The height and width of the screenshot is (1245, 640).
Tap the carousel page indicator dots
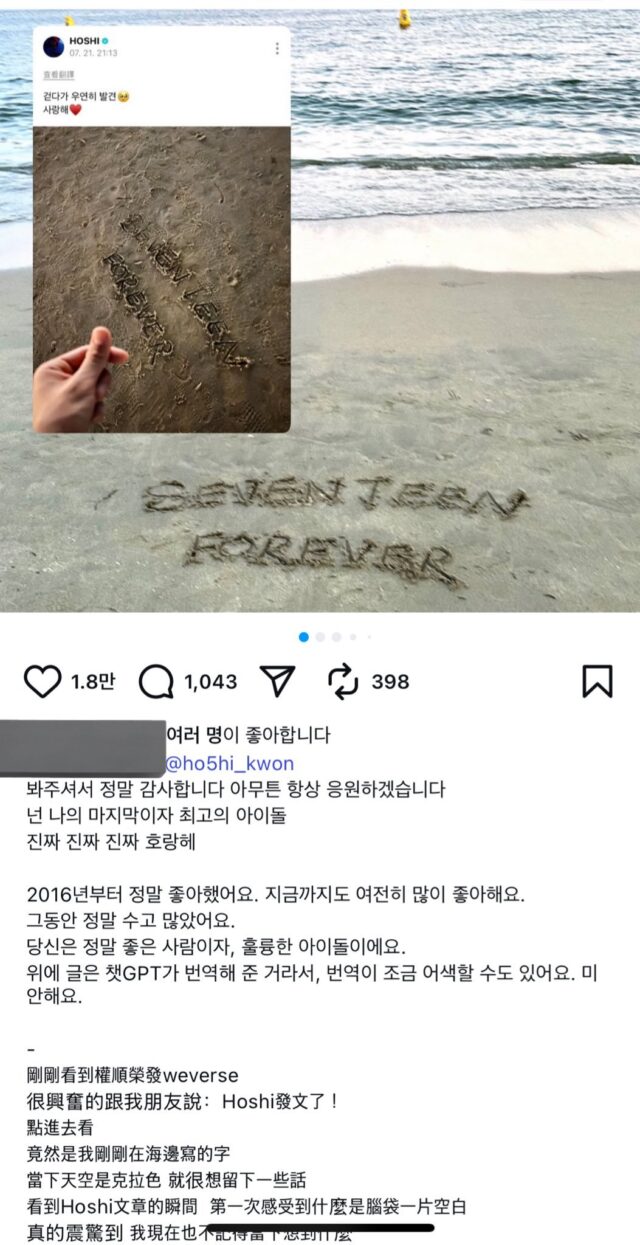(x=335, y=637)
